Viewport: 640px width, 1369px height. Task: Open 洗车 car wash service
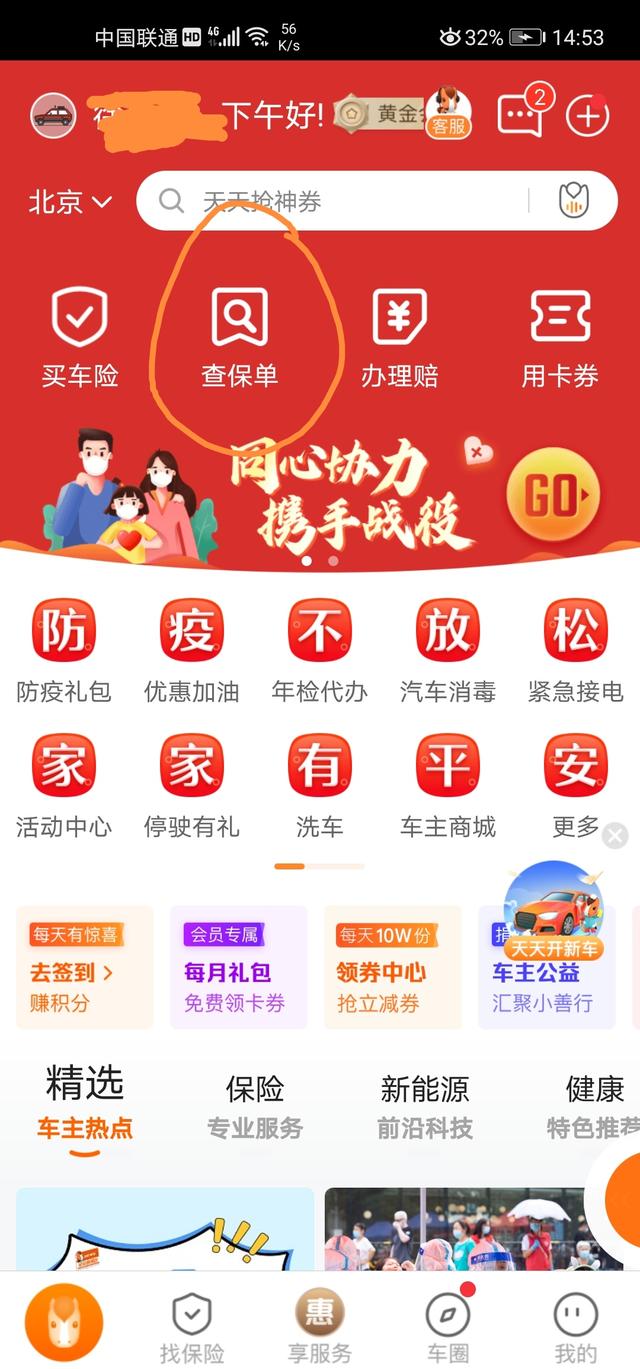pyautogui.click(x=319, y=786)
